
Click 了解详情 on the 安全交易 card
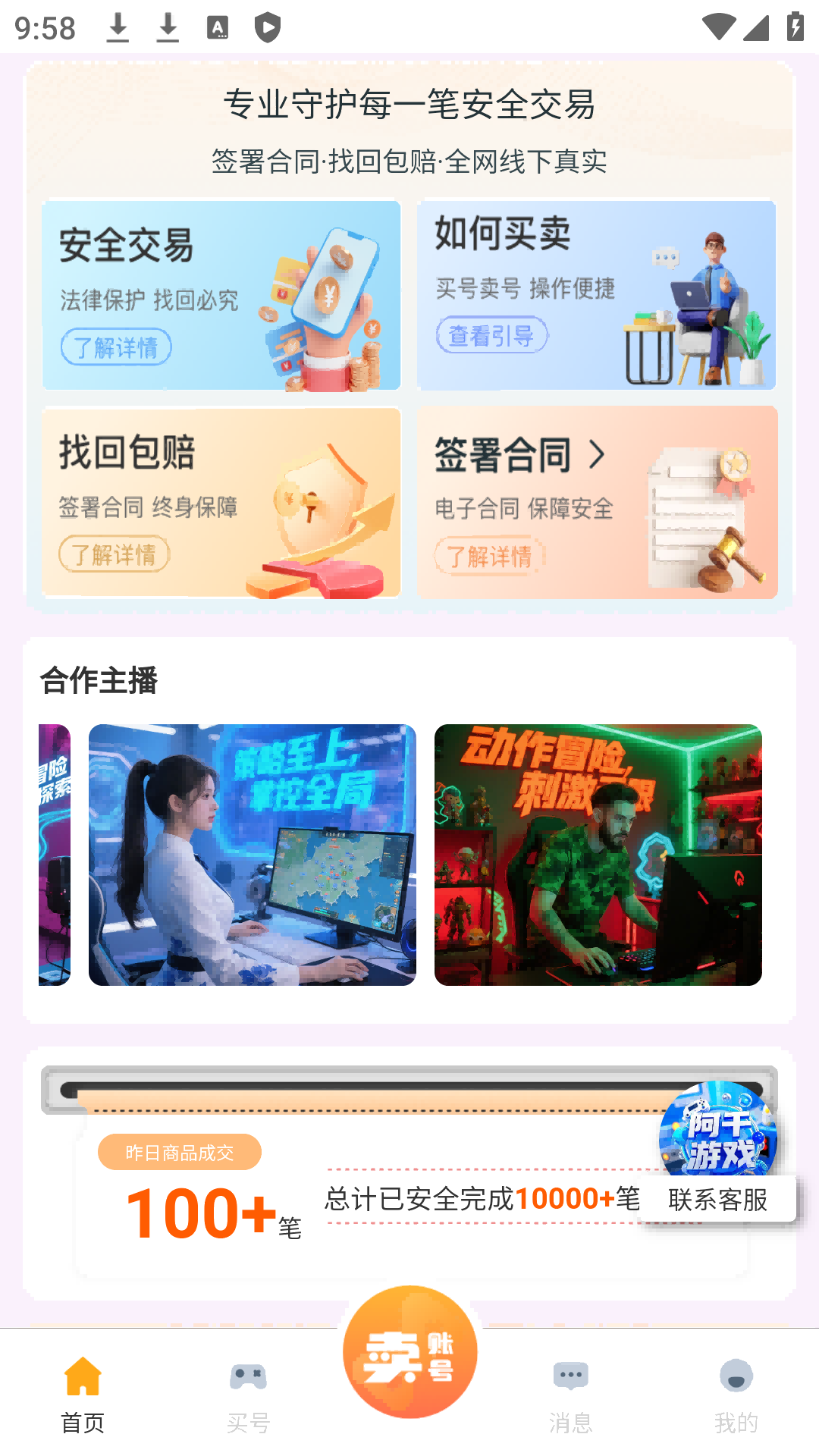point(117,347)
